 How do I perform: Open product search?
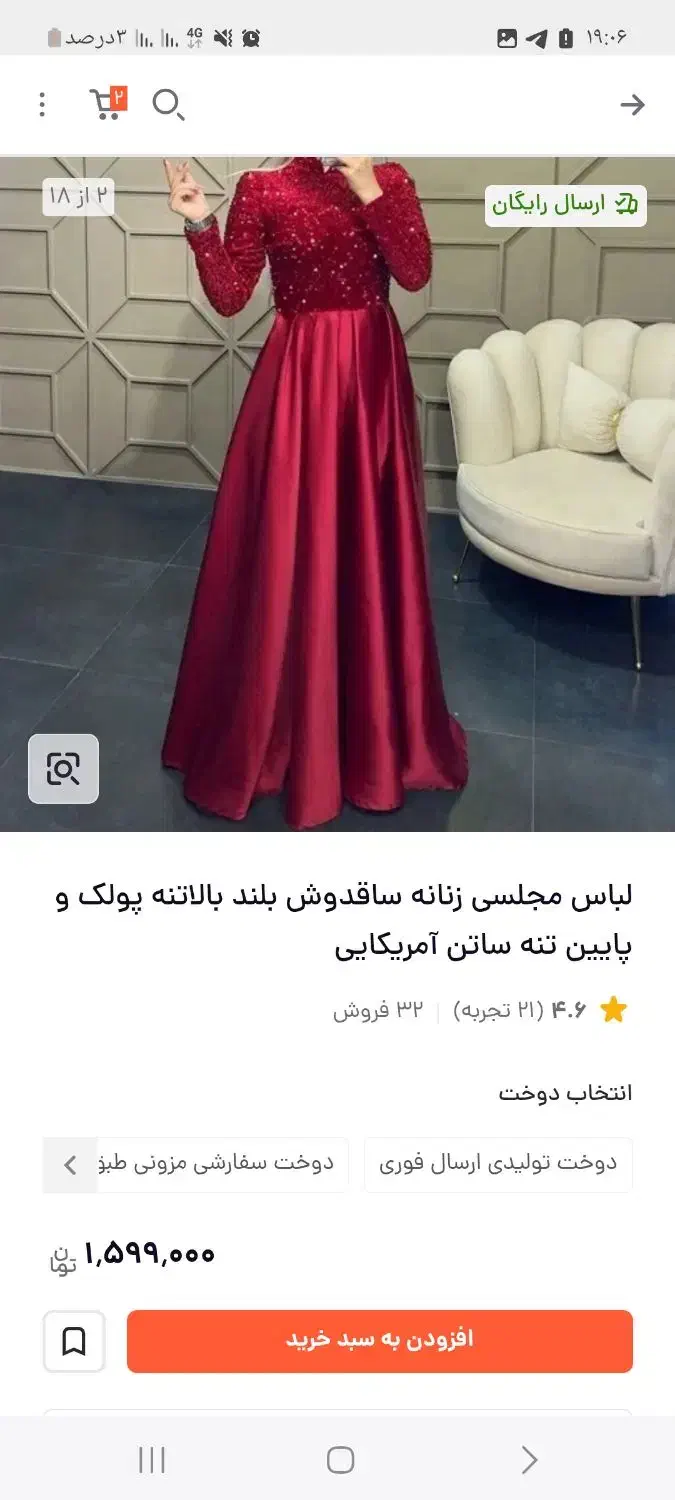click(167, 104)
